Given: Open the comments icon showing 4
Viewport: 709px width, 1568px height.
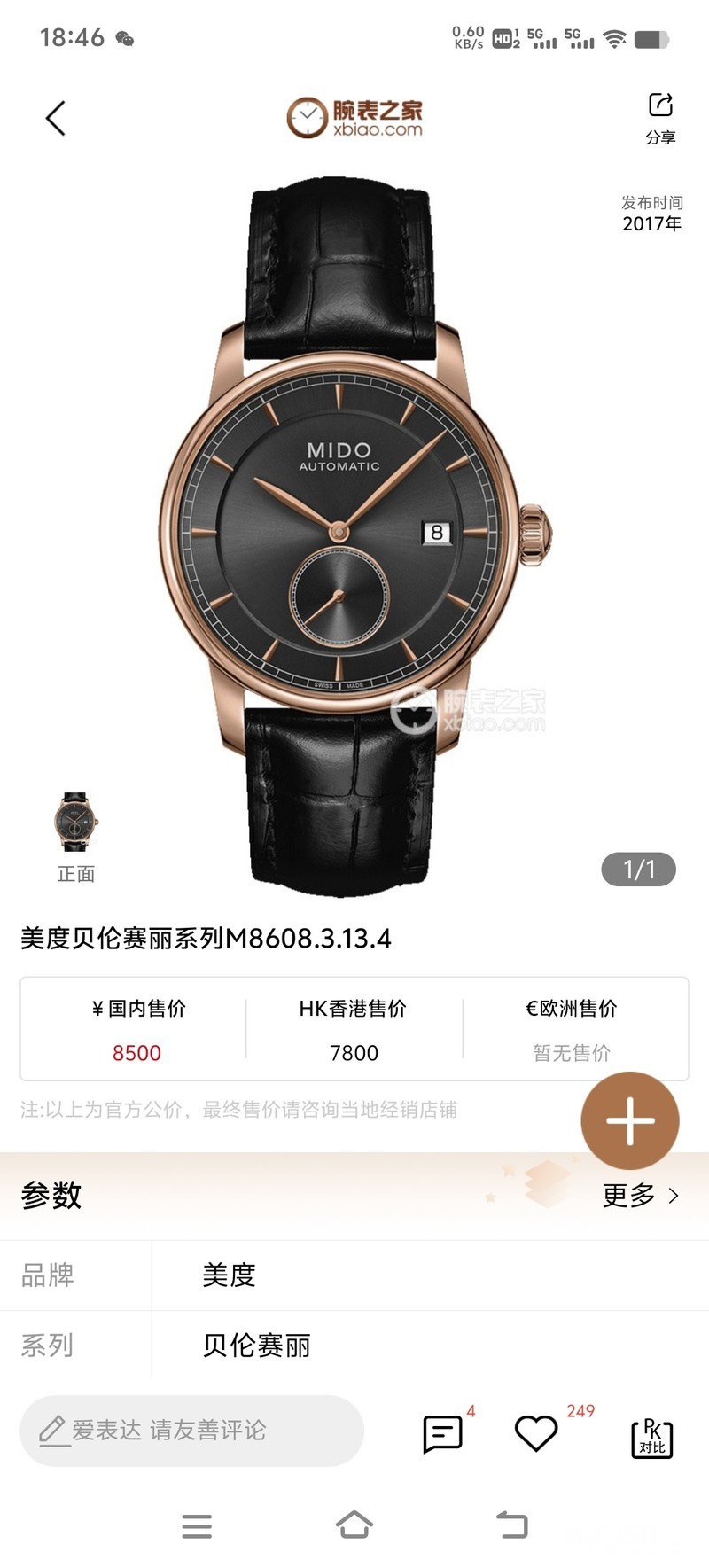Looking at the screenshot, I should pos(443,1432).
